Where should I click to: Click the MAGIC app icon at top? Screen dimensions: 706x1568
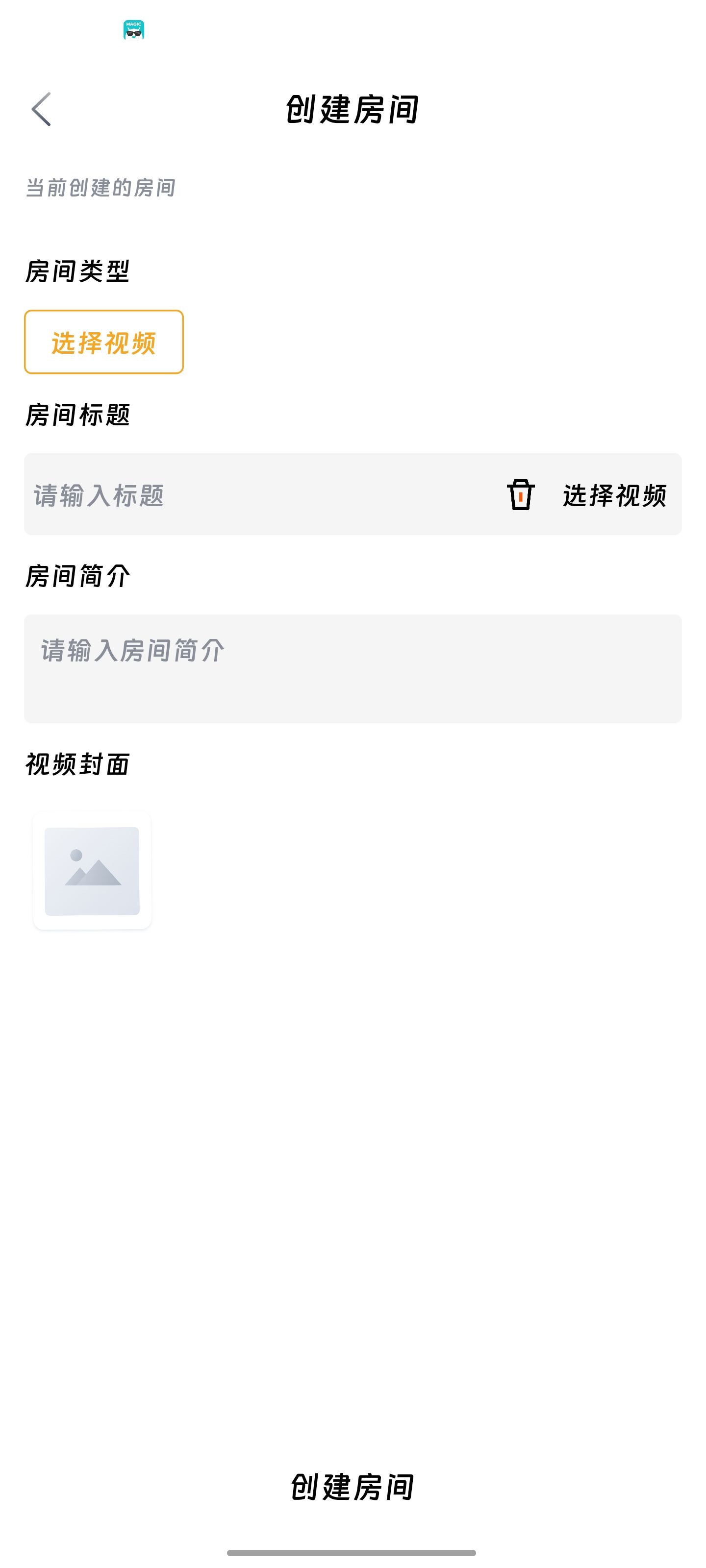coord(133,28)
